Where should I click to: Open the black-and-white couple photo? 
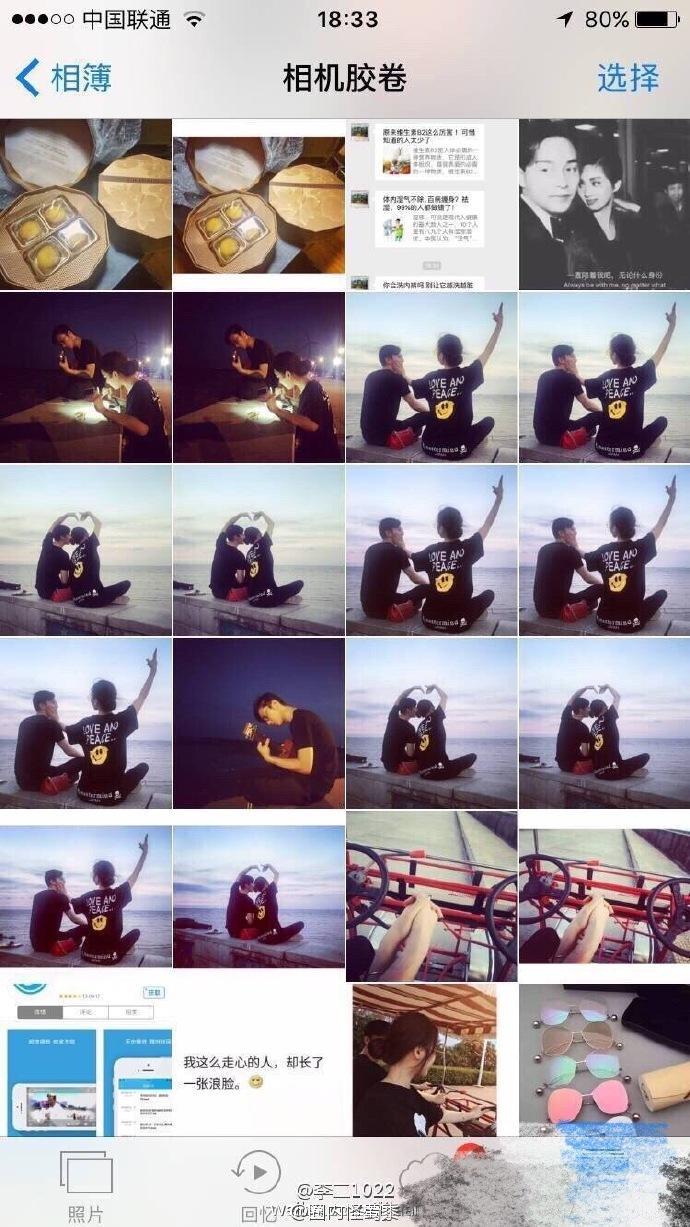pos(604,204)
